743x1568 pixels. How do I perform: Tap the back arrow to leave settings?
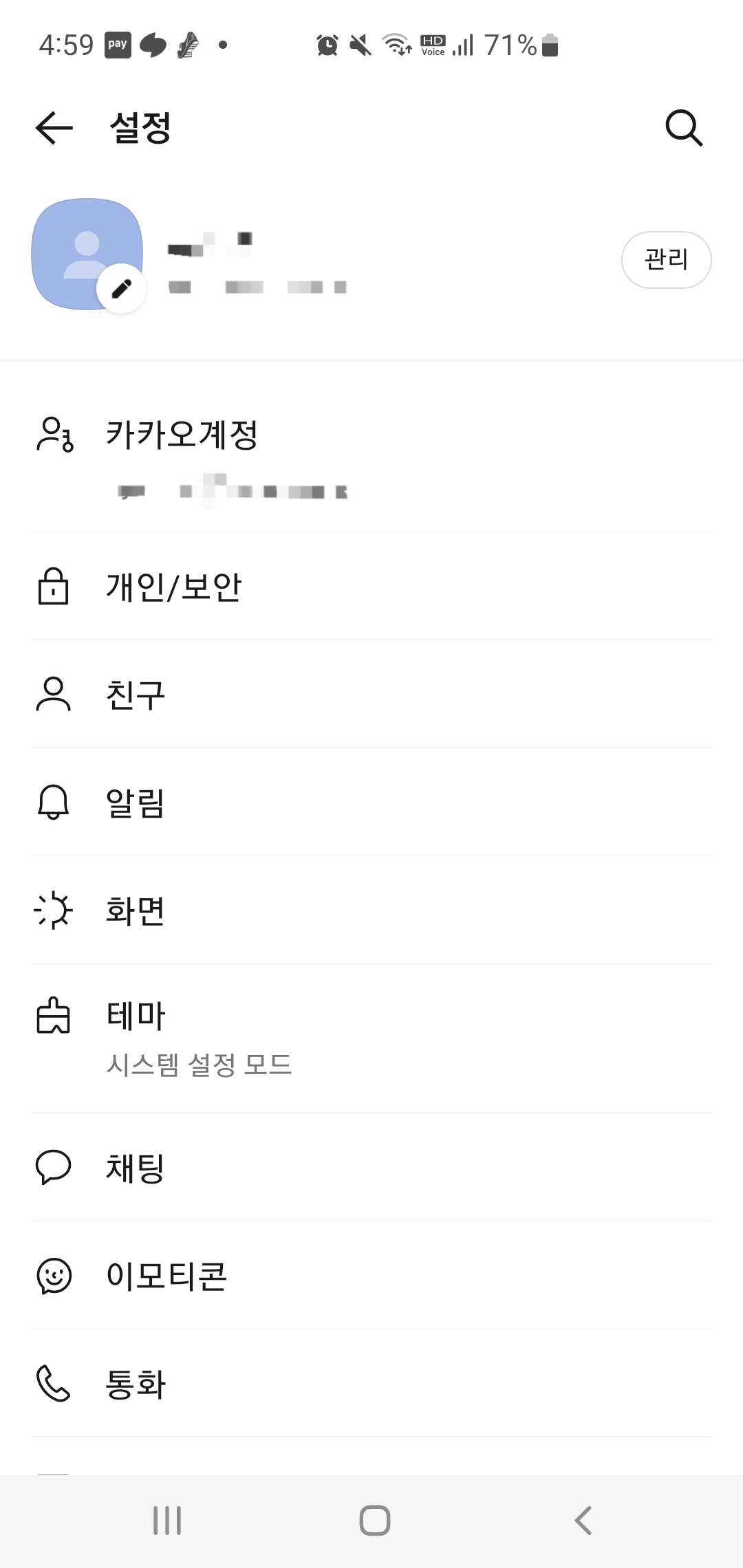tap(54, 128)
